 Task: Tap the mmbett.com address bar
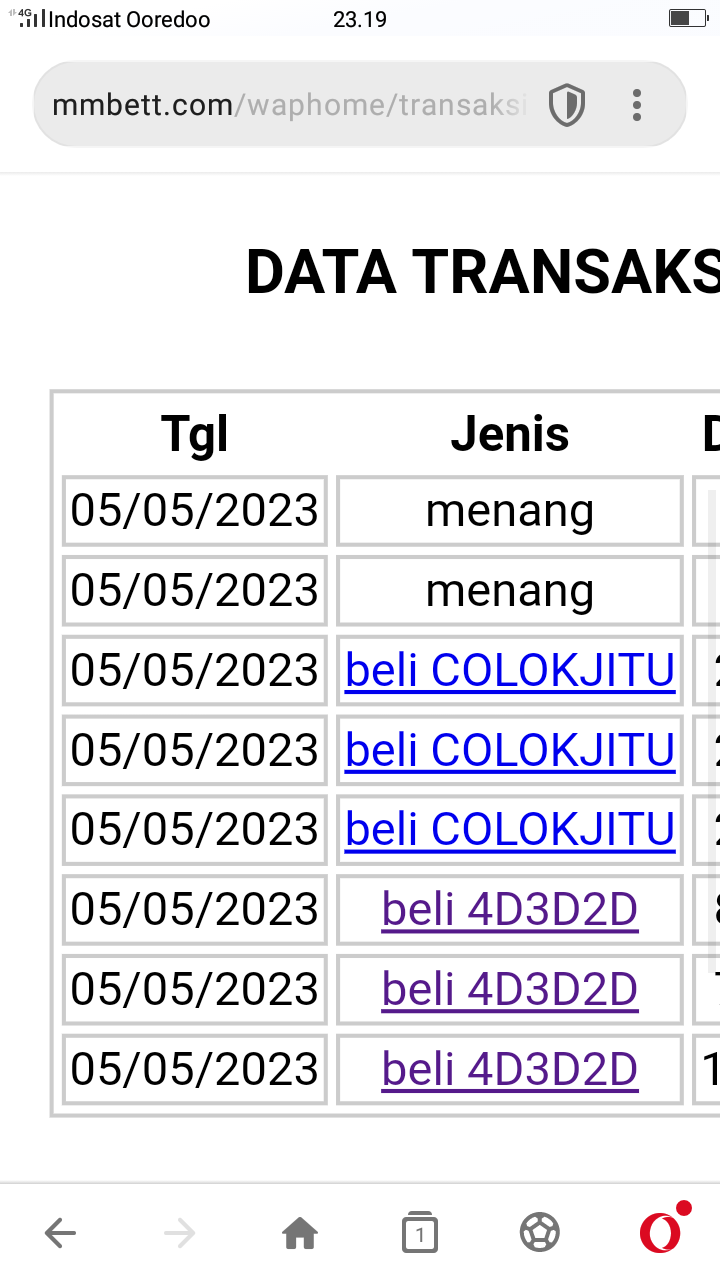pyautogui.click(x=290, y=105)
